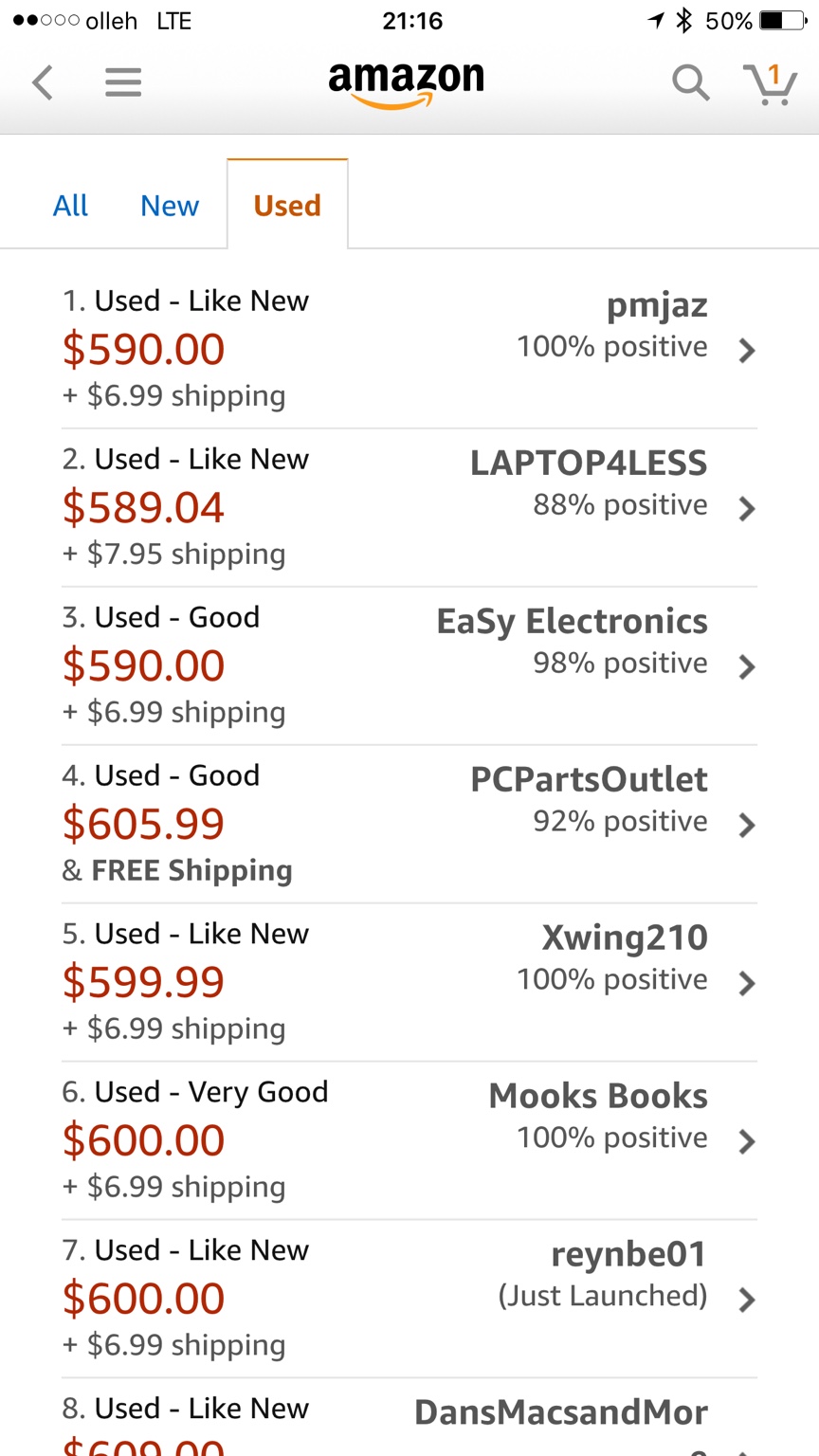Open the hamburger menu
The image size is (819, 1456).
[x=123, y=83]
